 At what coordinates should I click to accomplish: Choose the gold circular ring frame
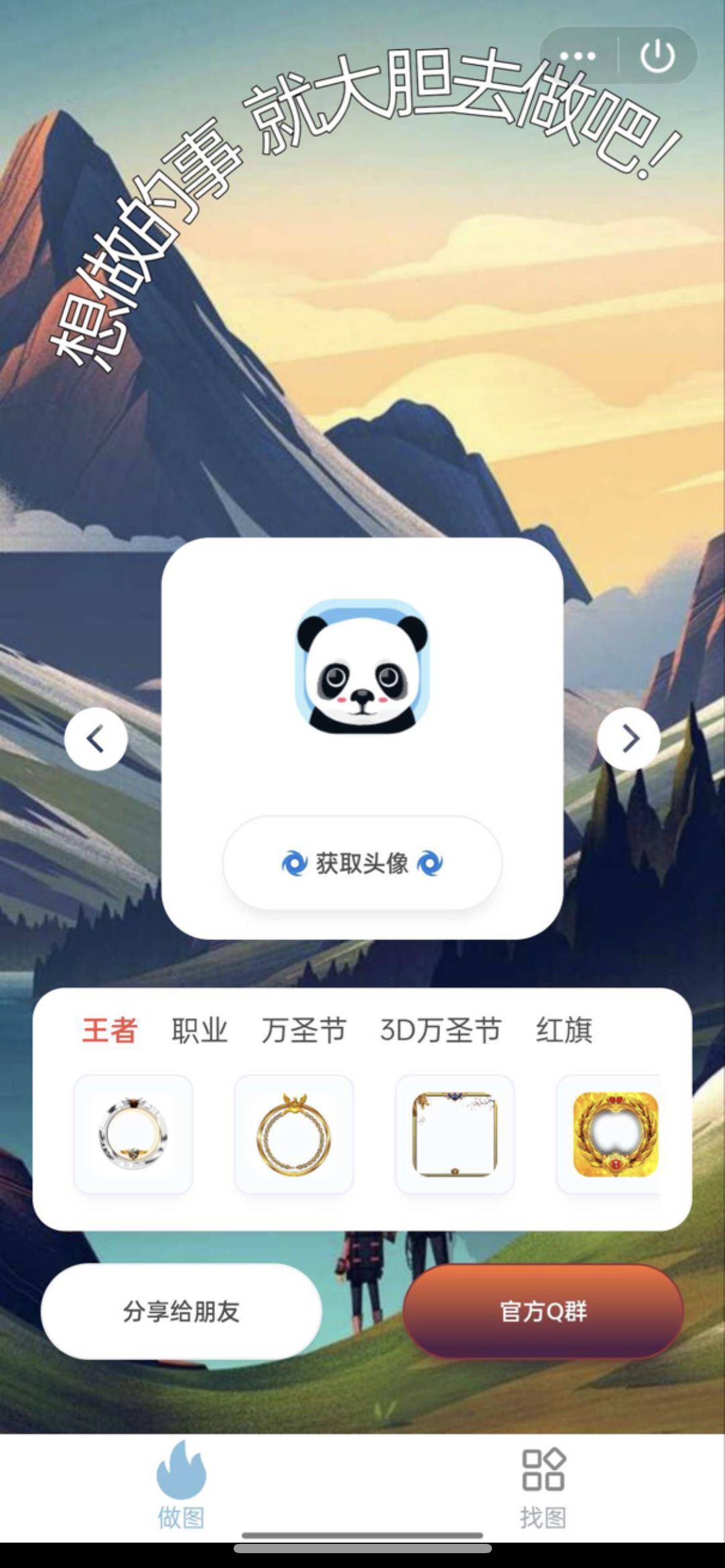(294, 1134)
